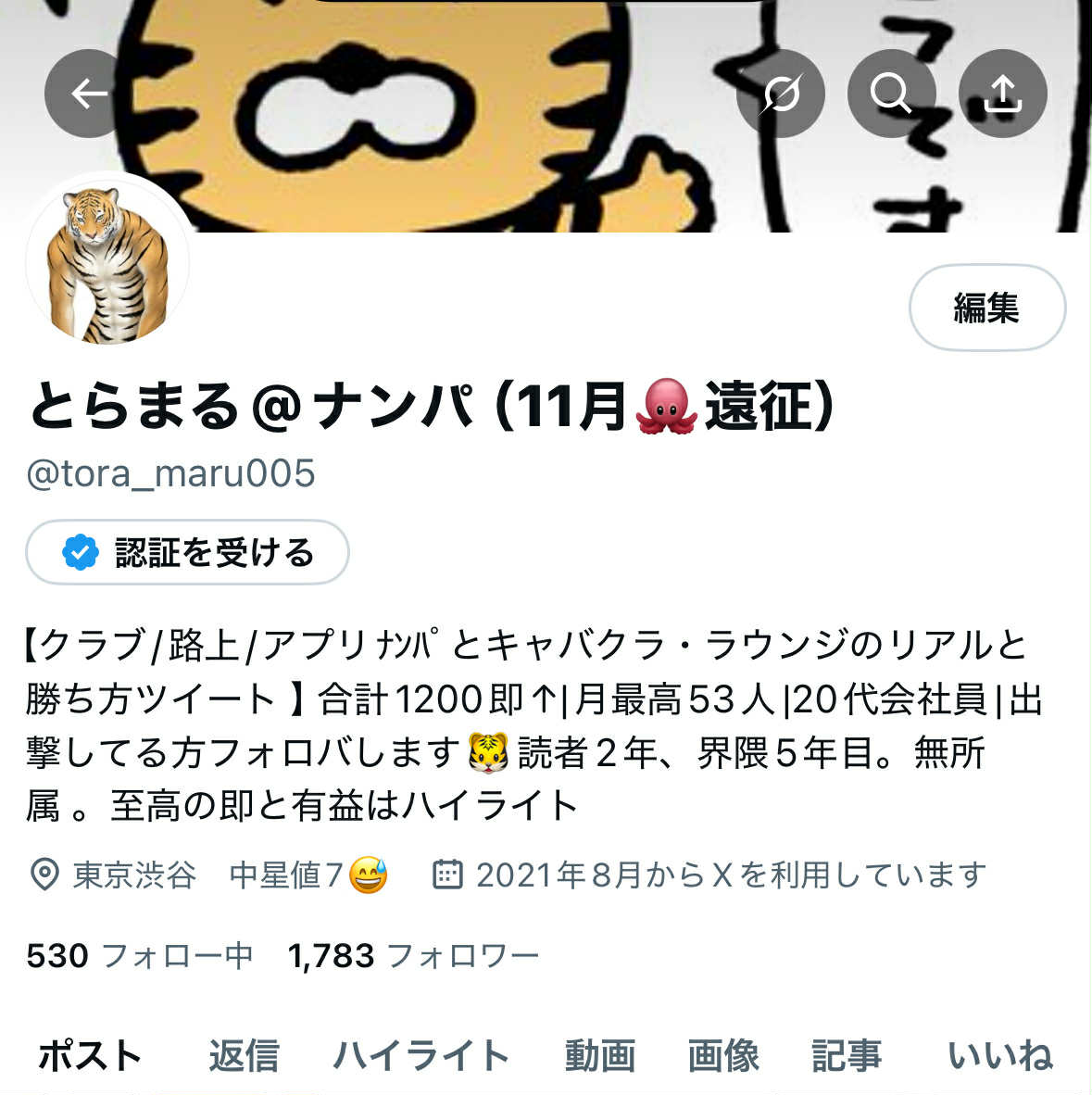Tap the 認証を受ける get verified button
1092x1095 pixels.
(187, 553)
